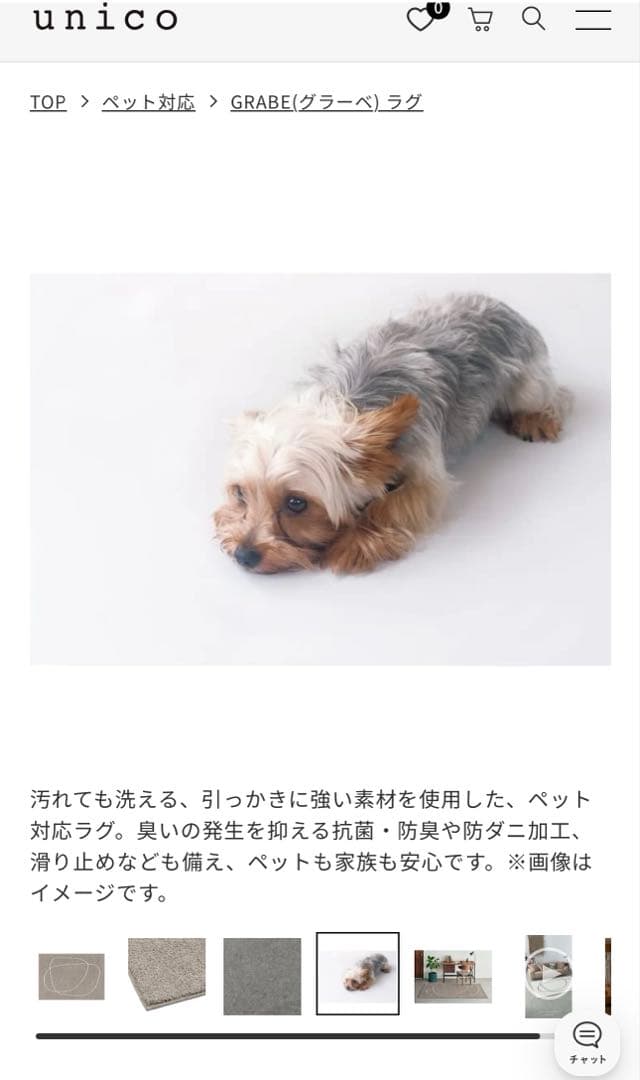640x1080 pixels.
Task: Open the shopping cart
Action: 481,20
